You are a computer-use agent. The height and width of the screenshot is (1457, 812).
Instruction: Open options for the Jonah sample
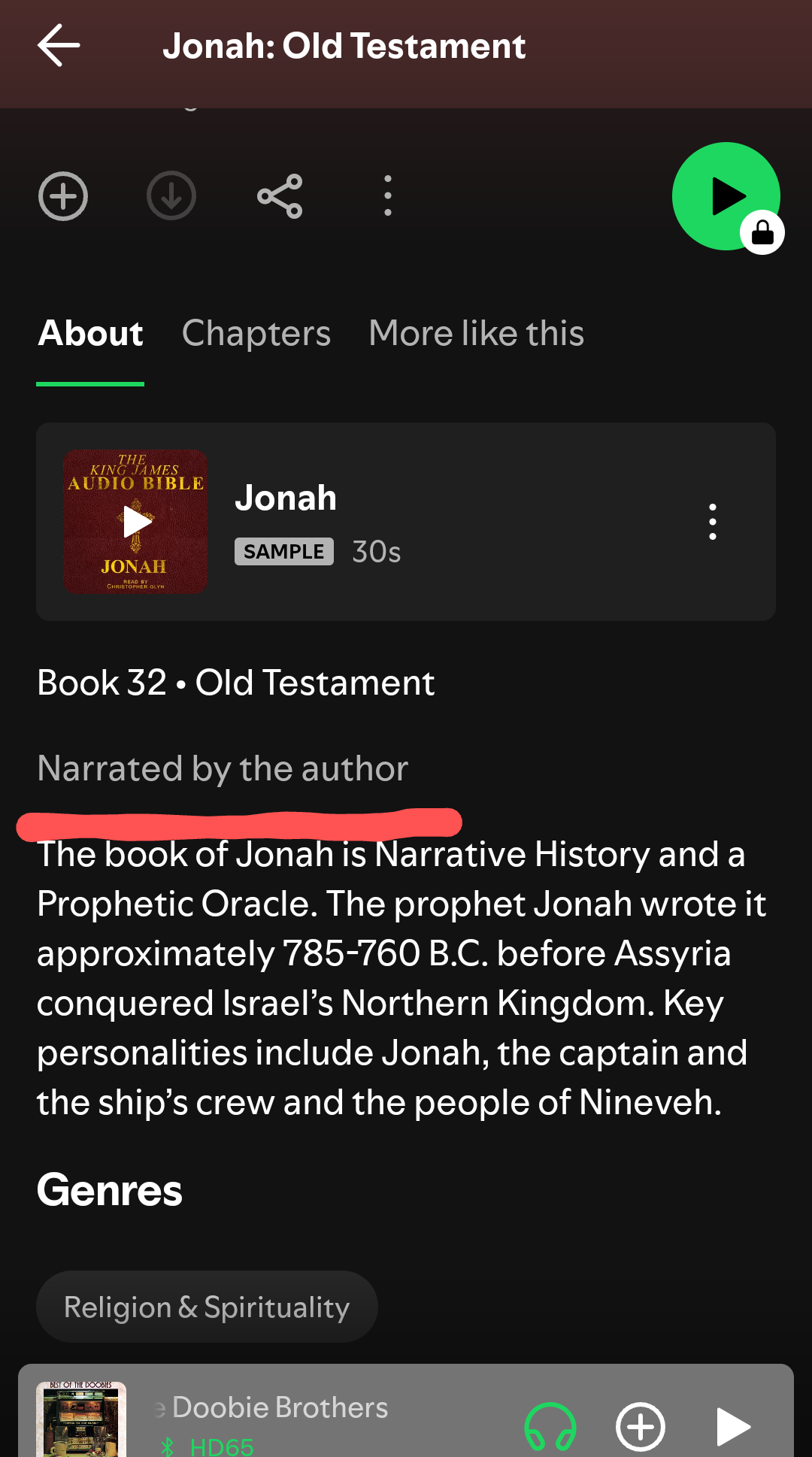[712, 522]
